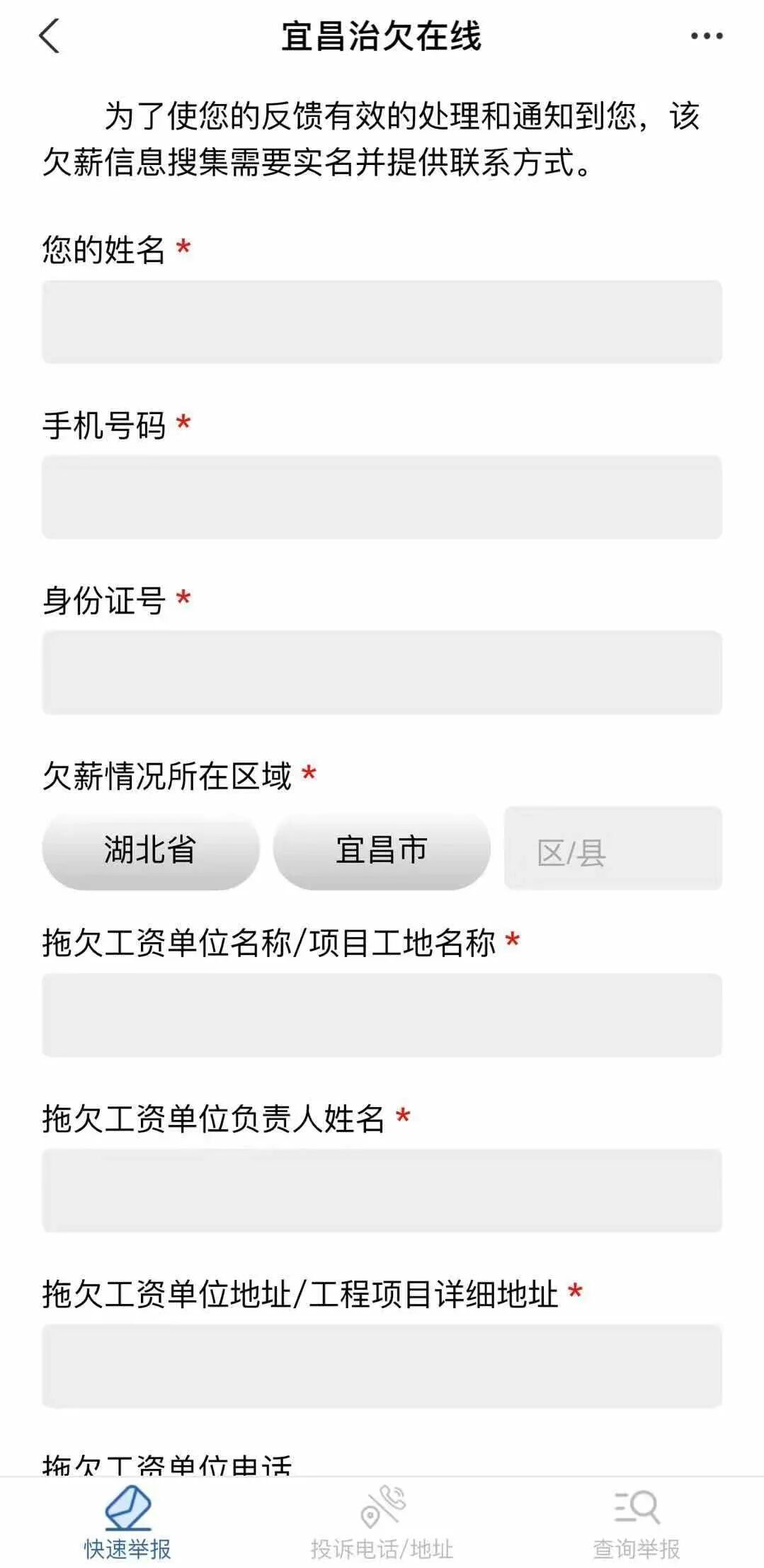Viewport: 764px width, 1568px height.
Task: Go back using the top-left arrow
Action: 49,36
